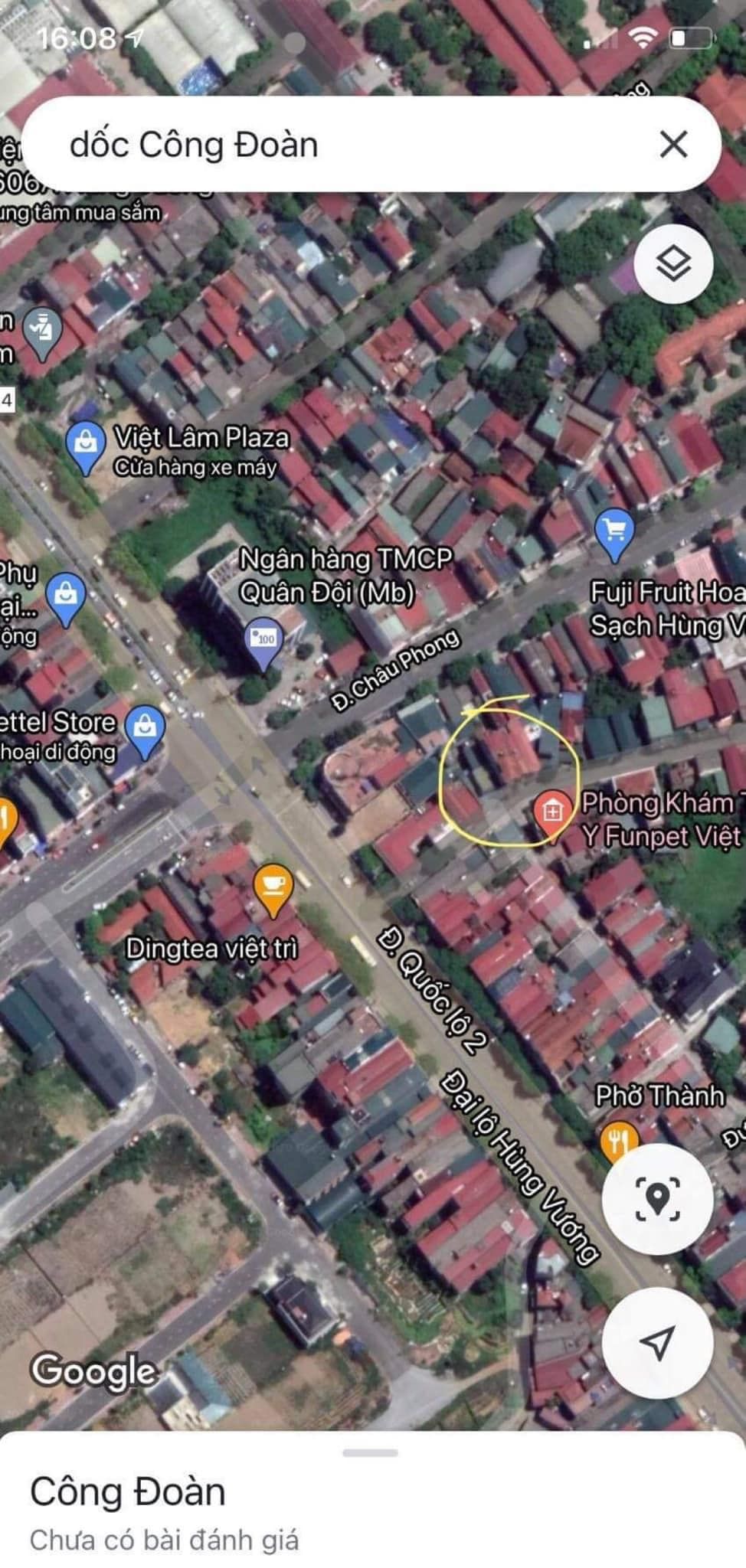746x1568 pixels.
Task: Open Phở Thành restaurant marker
Action: click(x=619, y=1143)
